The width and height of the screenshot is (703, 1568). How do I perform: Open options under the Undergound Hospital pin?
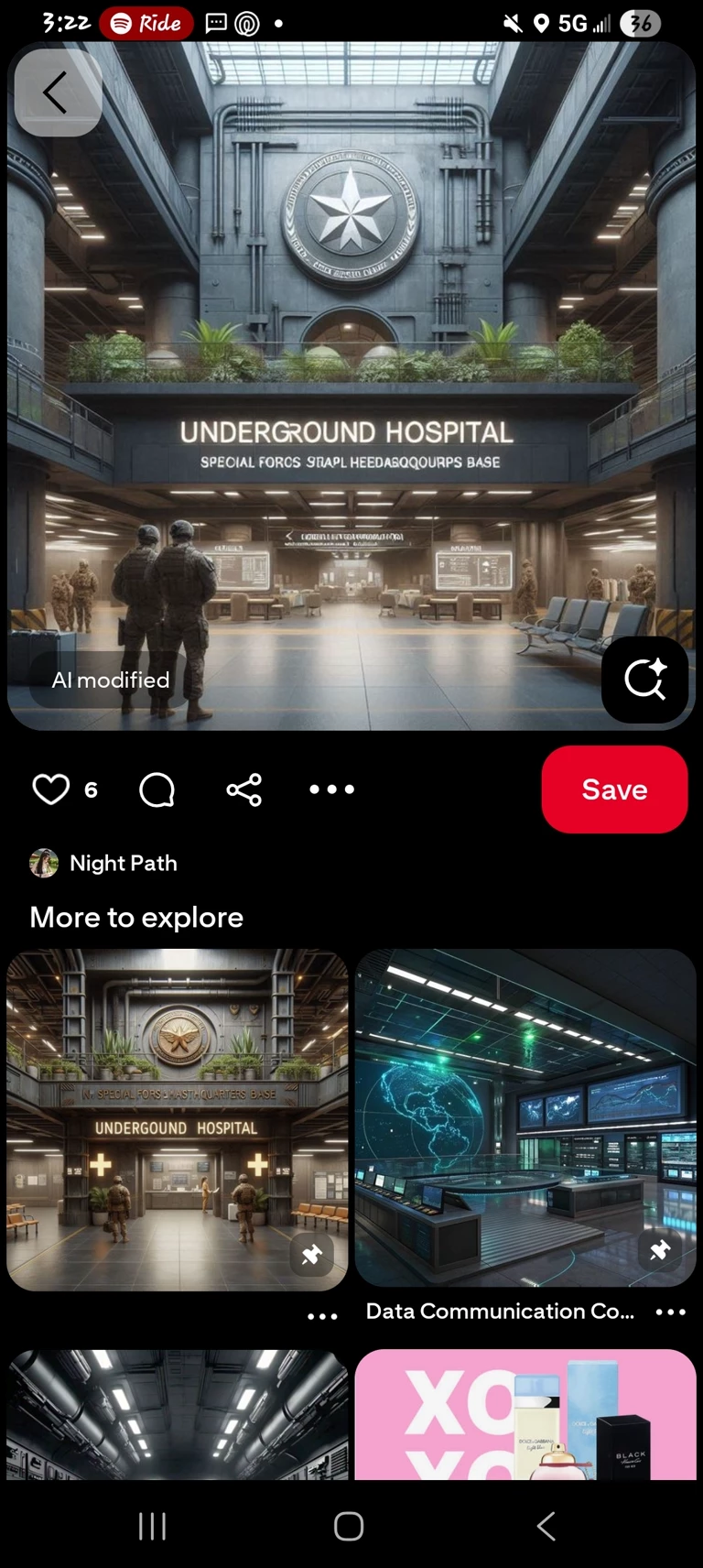pyautogui.click(x=322, y=1316)
